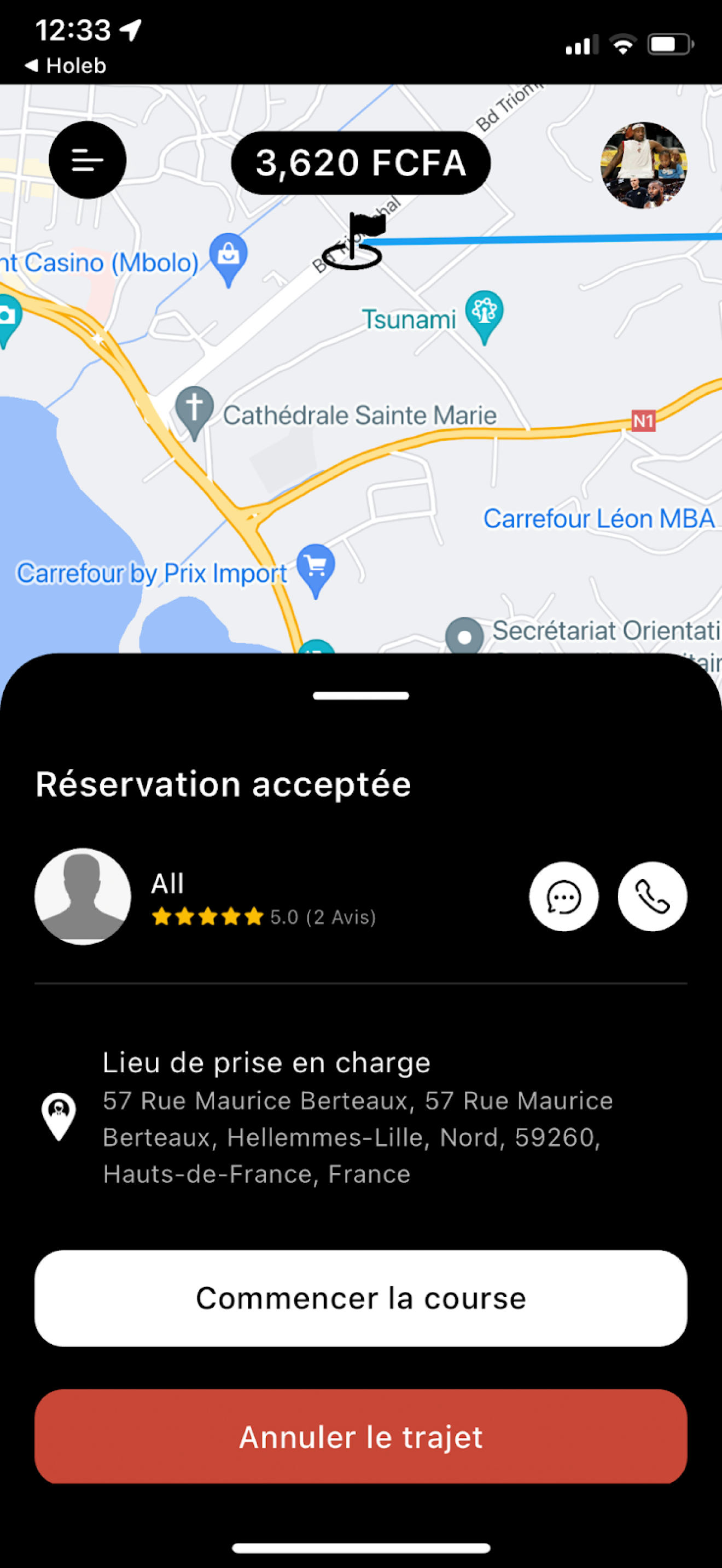Tap Commencer la course

[361, 1298]
